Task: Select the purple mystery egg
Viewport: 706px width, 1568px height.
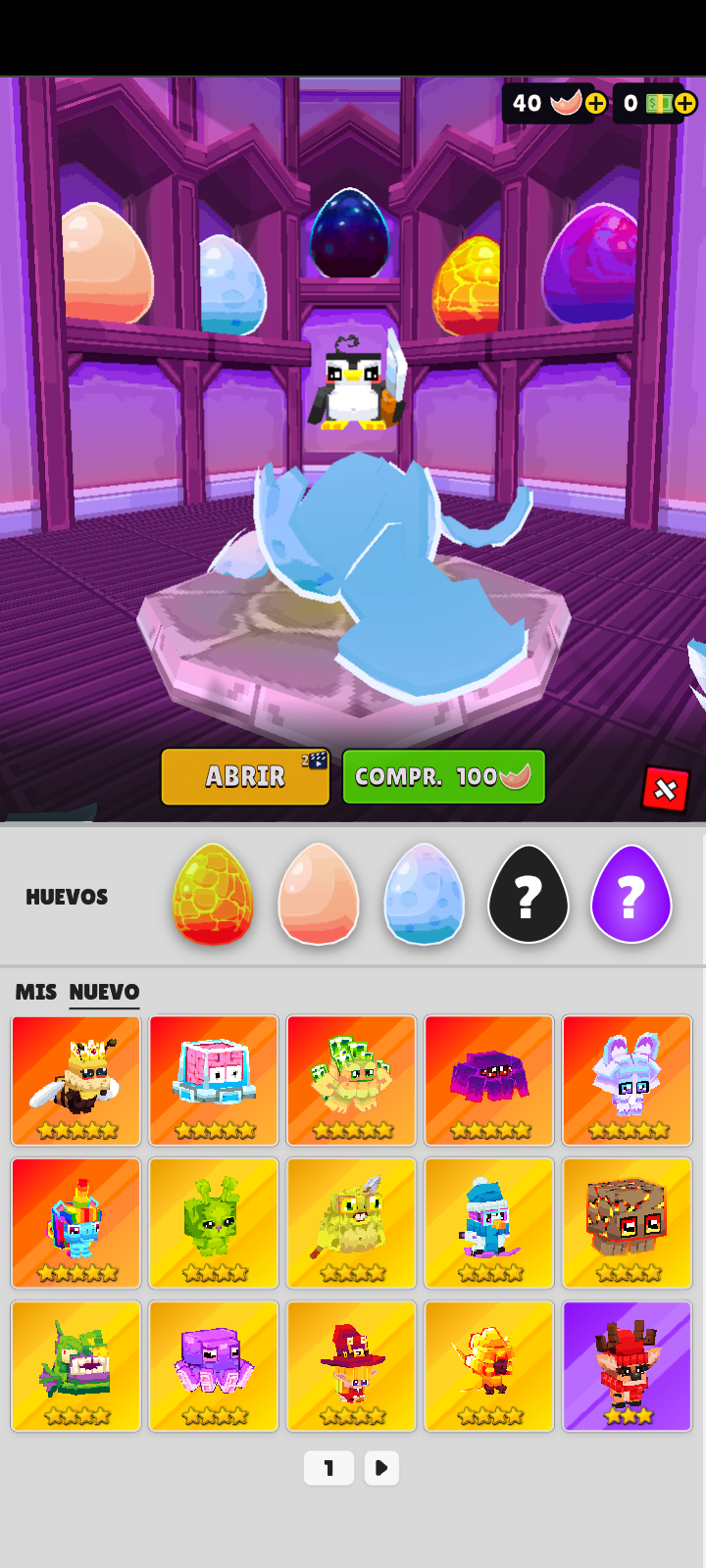Action: pos(631,895)
